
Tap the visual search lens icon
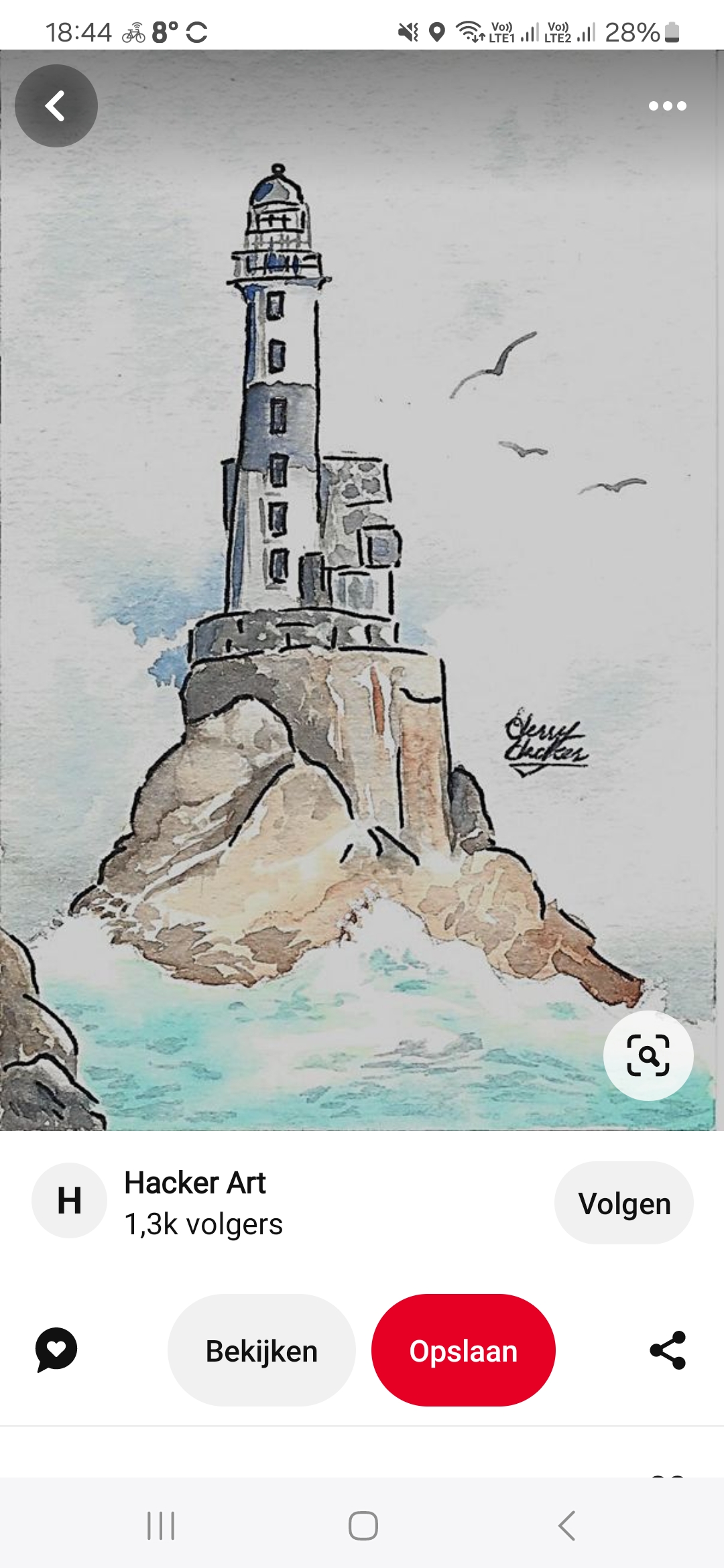coord(648,1055)
